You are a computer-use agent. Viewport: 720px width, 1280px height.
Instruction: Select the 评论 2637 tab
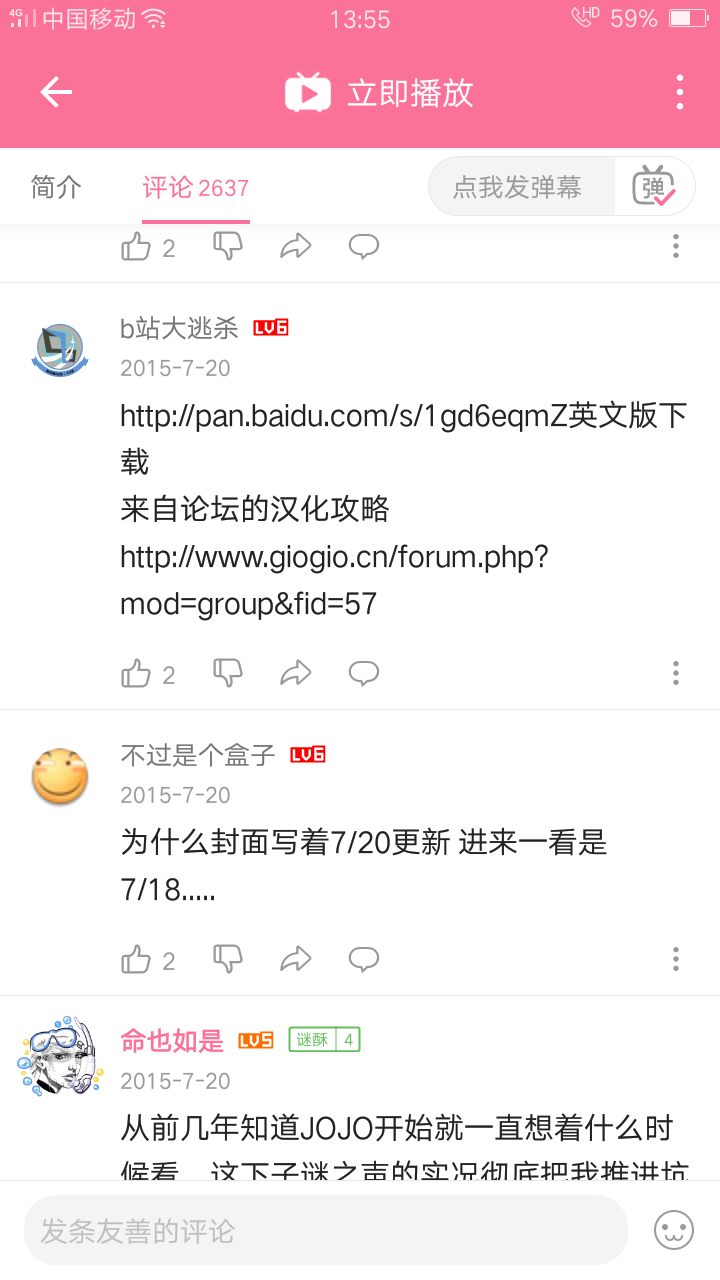tap(195, 187)
